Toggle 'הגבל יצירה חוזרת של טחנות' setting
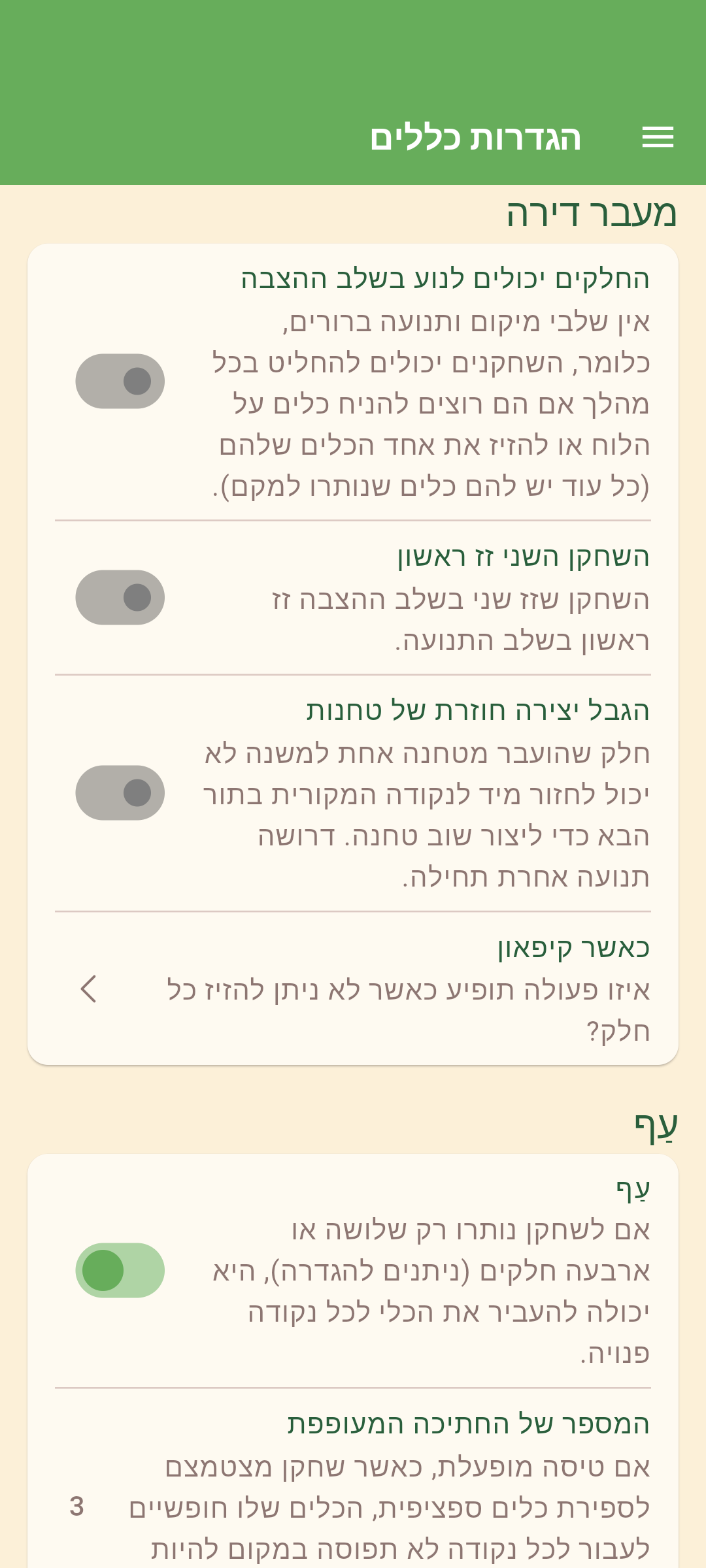This screenshot has width=706, height=1568. click(x=120, y=793)
